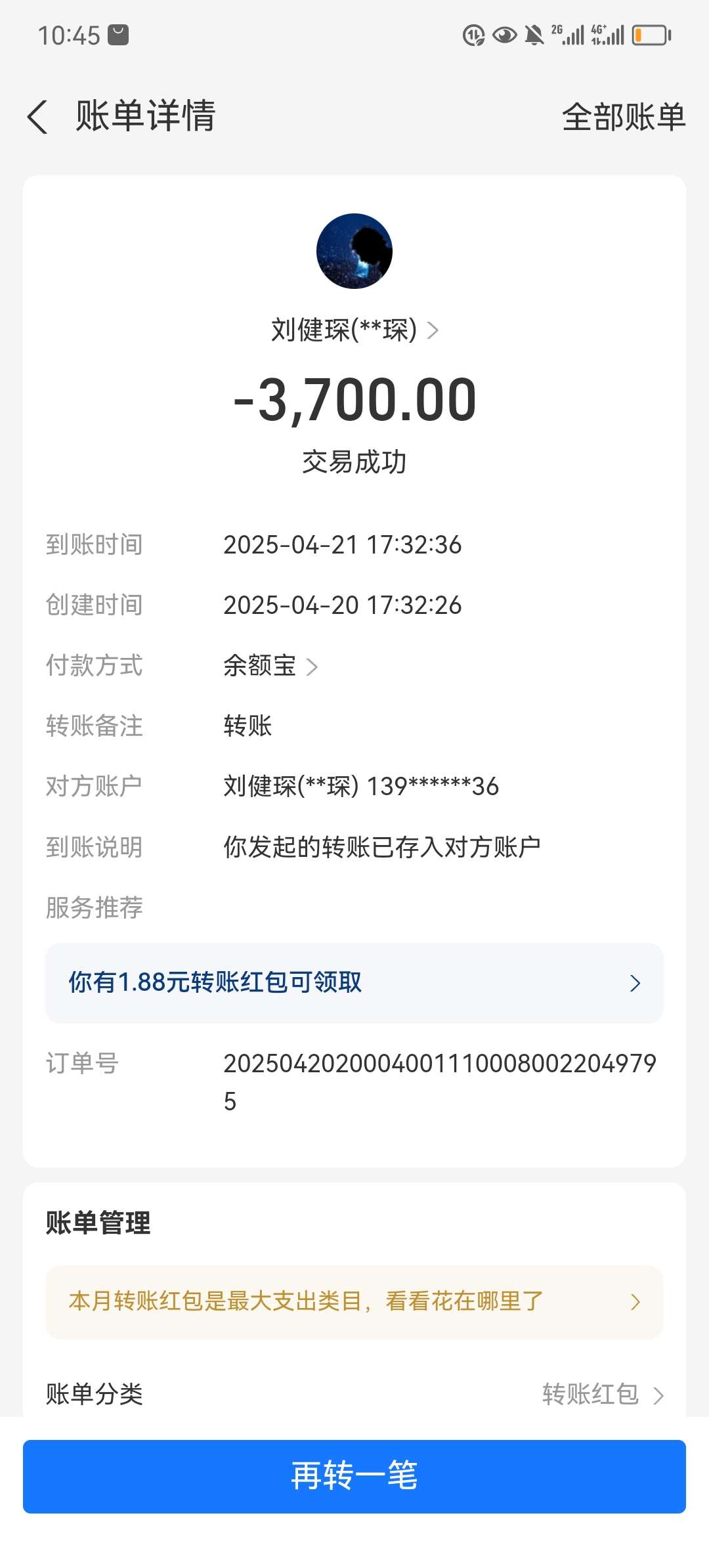Claim the 1.88元 转账红包 offer

pyautogui.click(x=354, y=983)
